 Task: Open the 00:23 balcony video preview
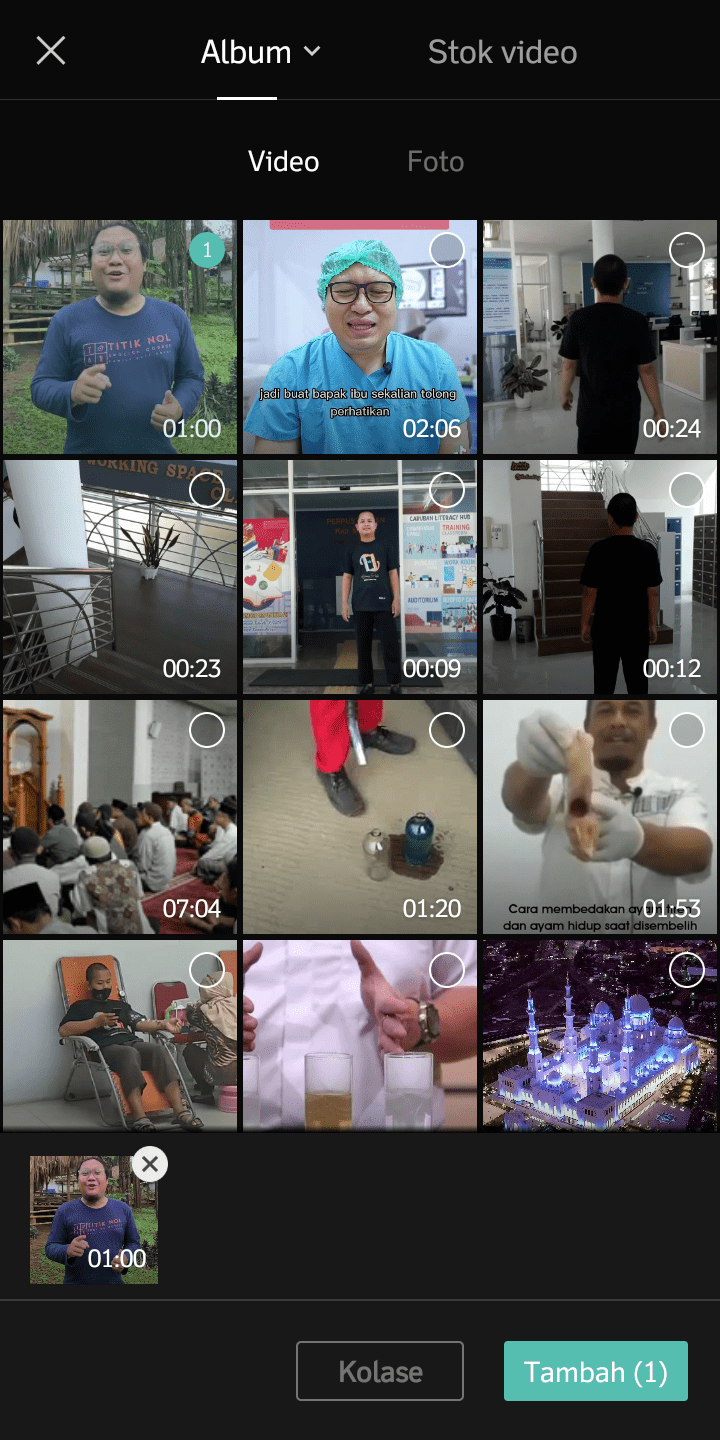pos(120,577)
